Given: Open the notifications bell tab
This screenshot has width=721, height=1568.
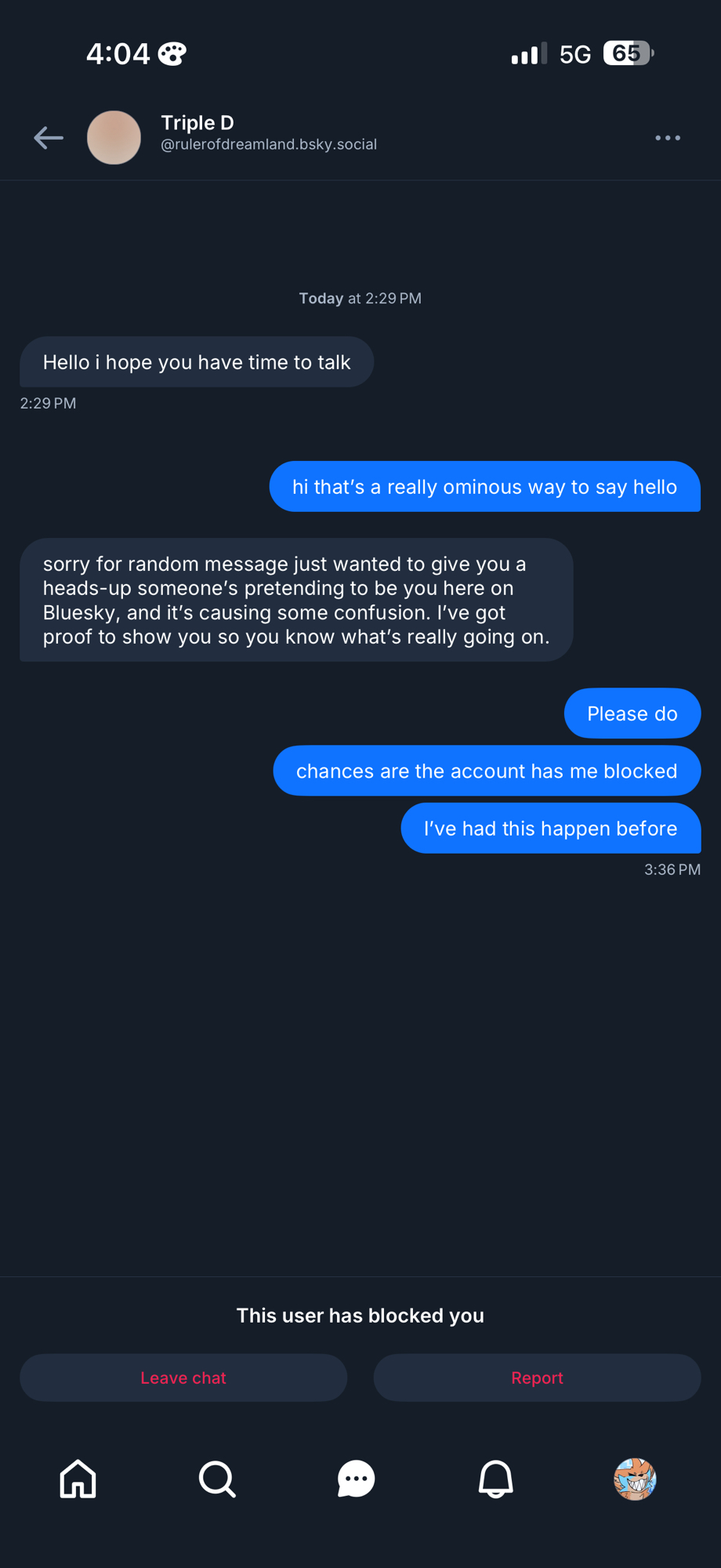Looking at the screenshot, I should click(495, 1479).
